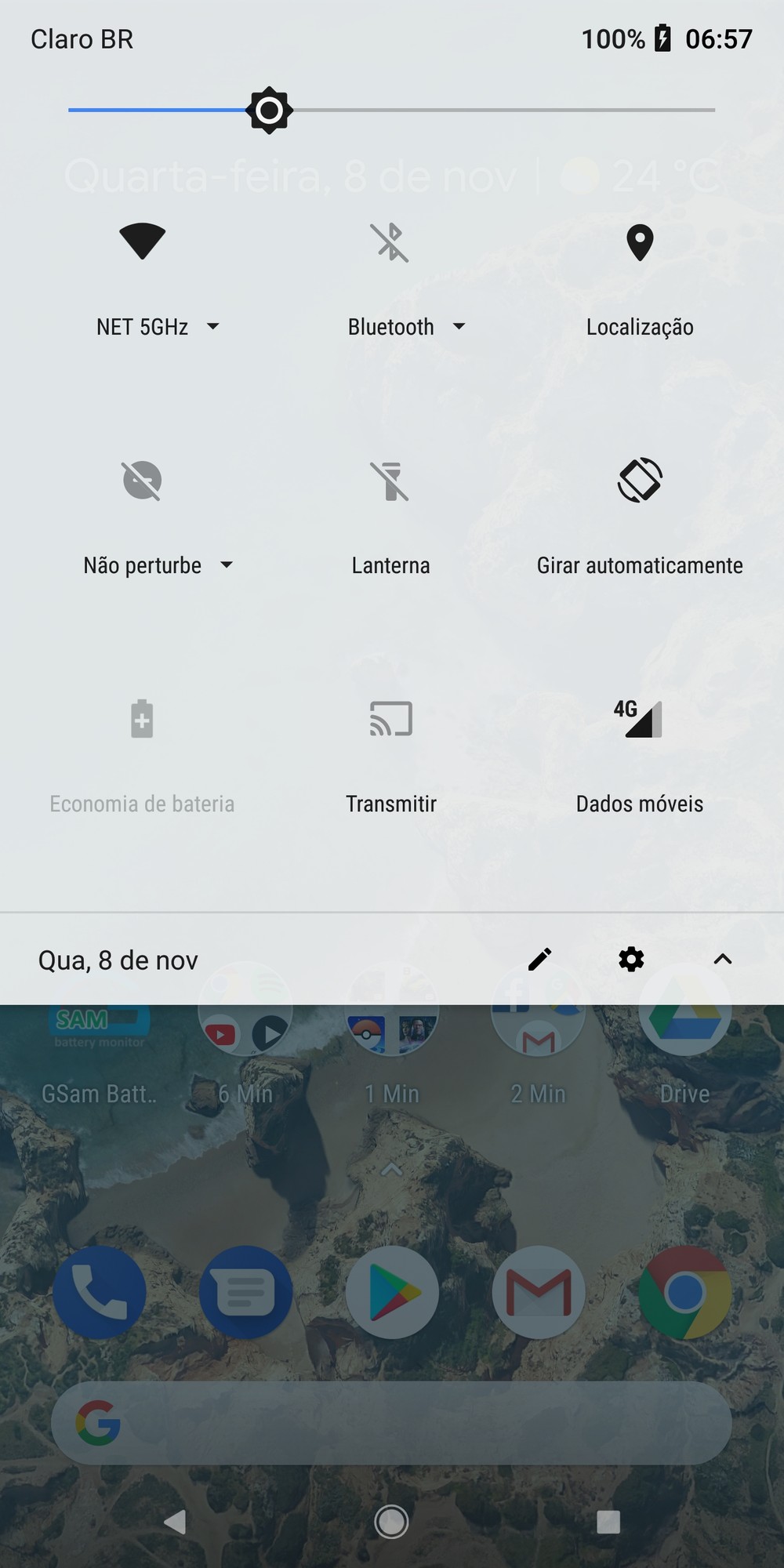Screen dimensions: 784x1568
Task: Go back with the navigation bar
Action: click(175, 1522)
